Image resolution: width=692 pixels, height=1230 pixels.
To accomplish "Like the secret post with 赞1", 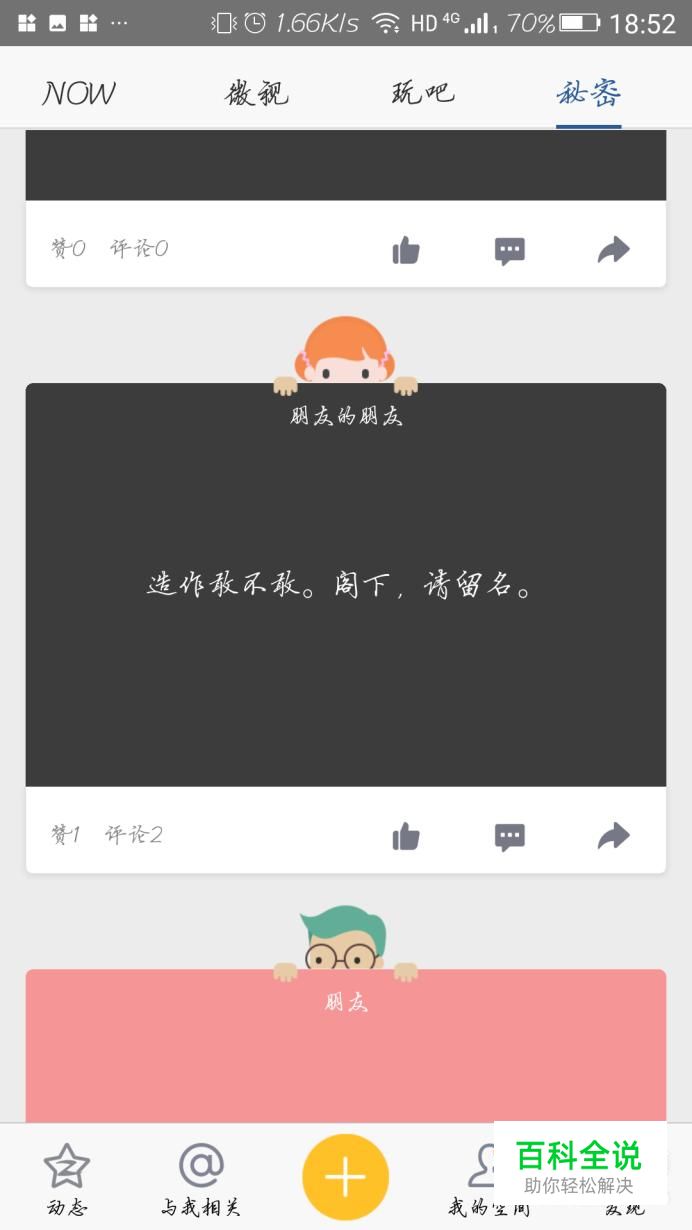I will (x=406, y=836).
